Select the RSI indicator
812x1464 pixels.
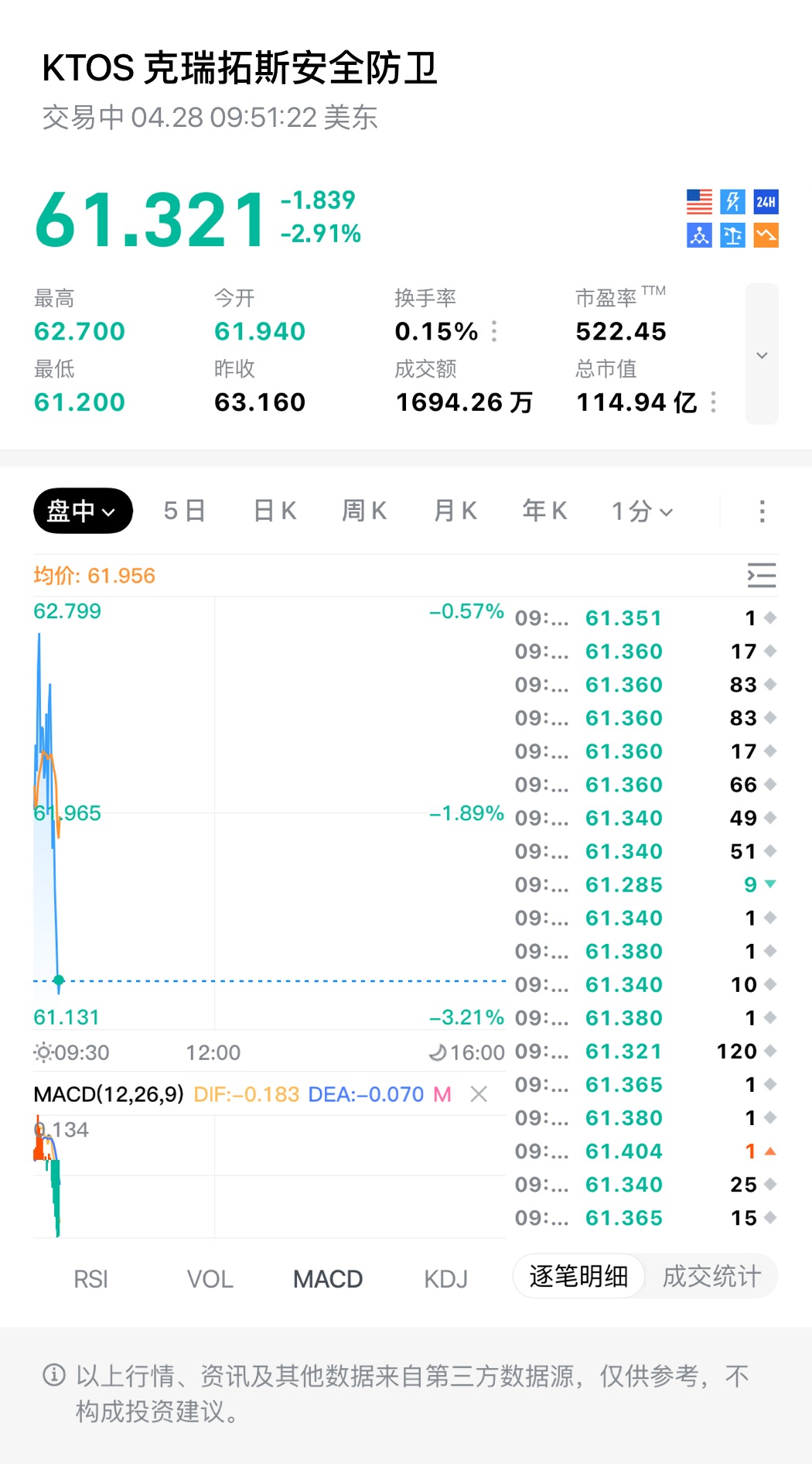click(90, 1279)
